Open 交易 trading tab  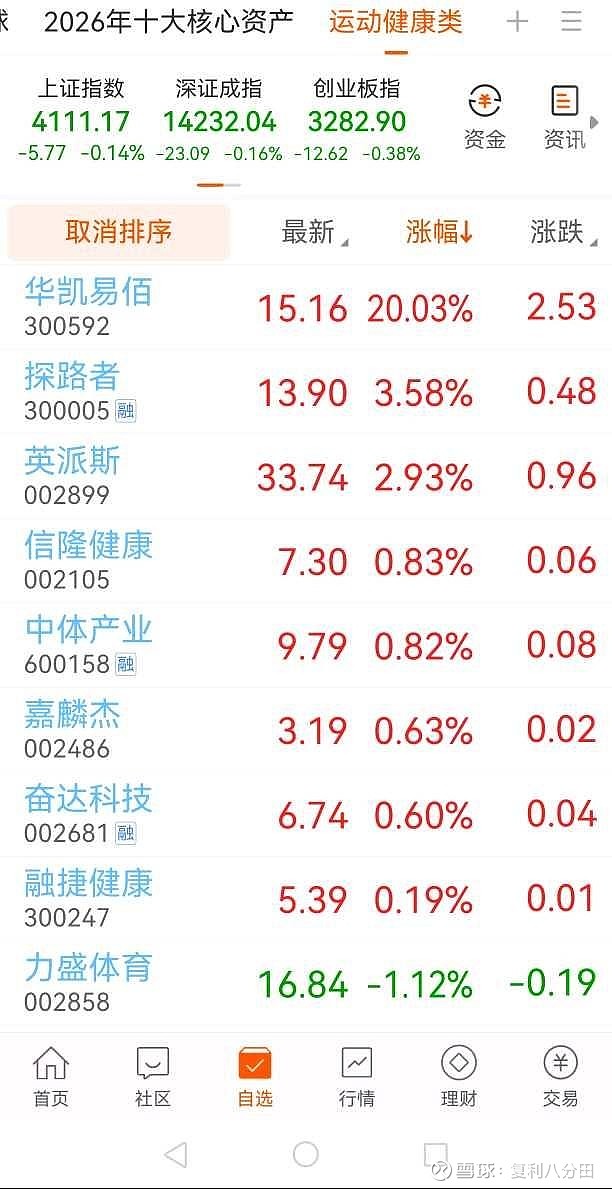561,1077
